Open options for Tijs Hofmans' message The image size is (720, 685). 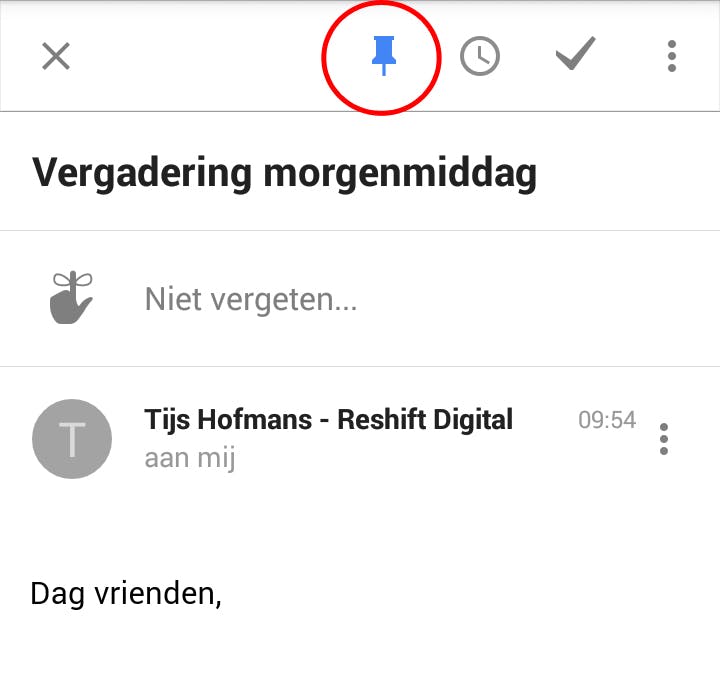[x=664, y=438]
